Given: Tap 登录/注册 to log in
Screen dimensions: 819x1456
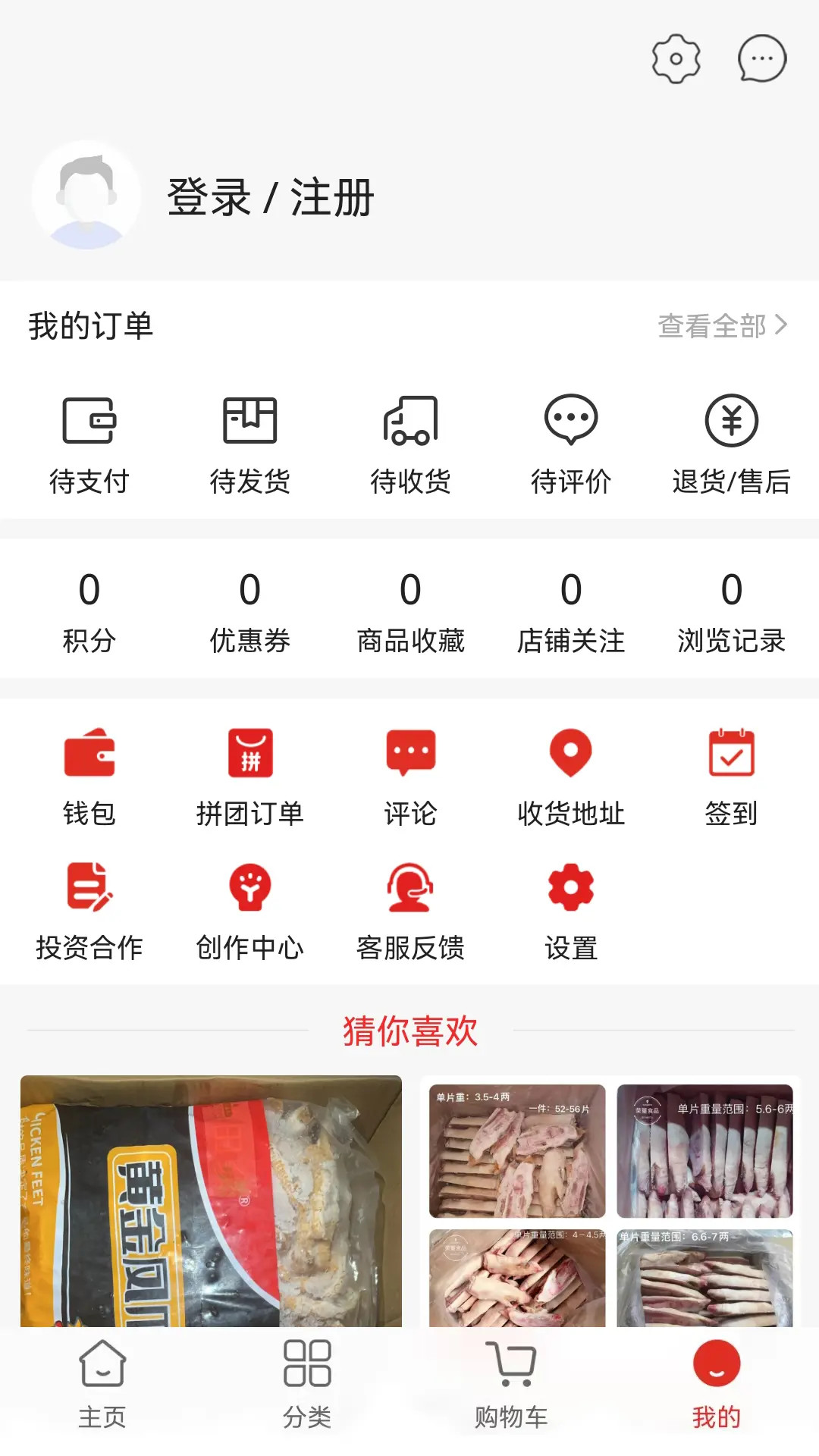Looking at the screenshot, I should (x=269, y=196).
